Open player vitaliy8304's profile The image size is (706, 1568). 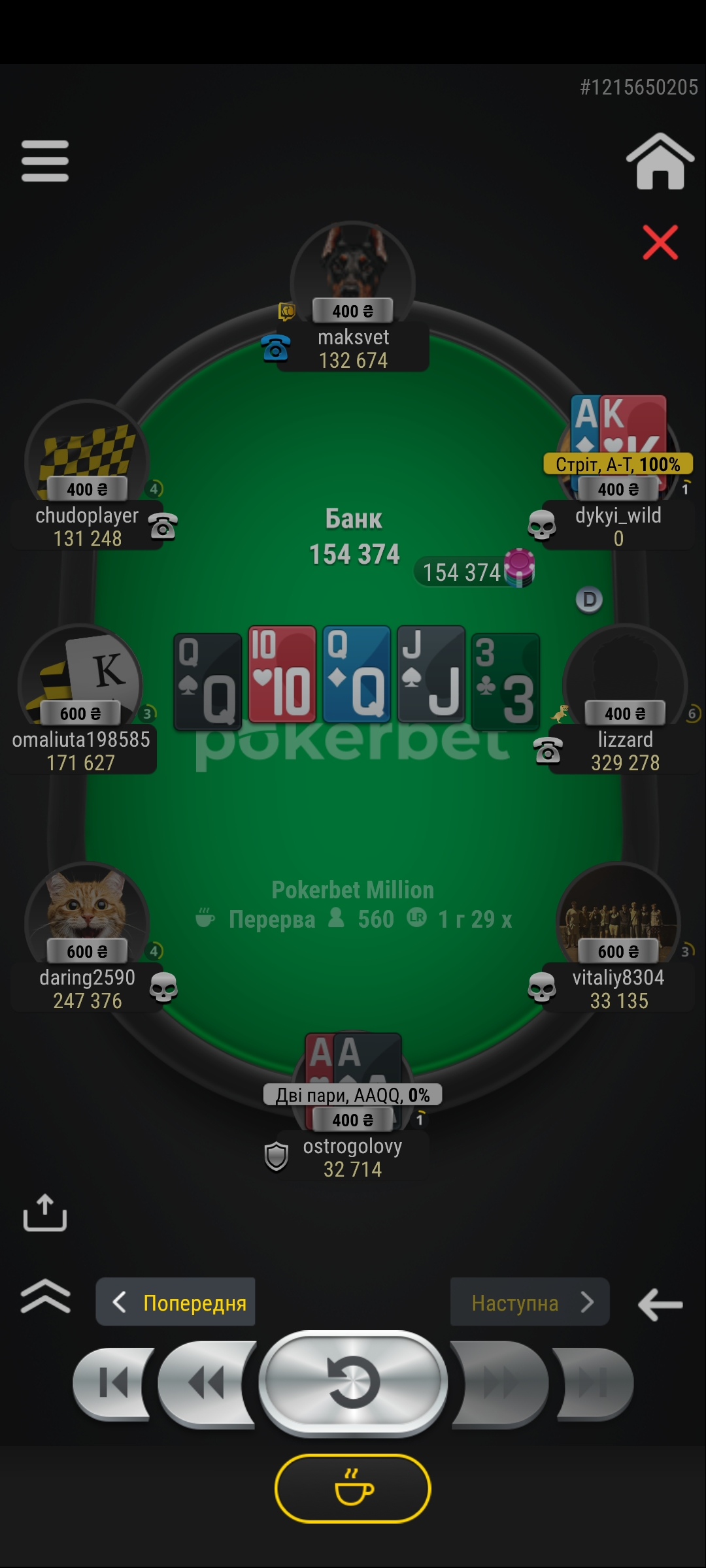(x=618, y=915)
